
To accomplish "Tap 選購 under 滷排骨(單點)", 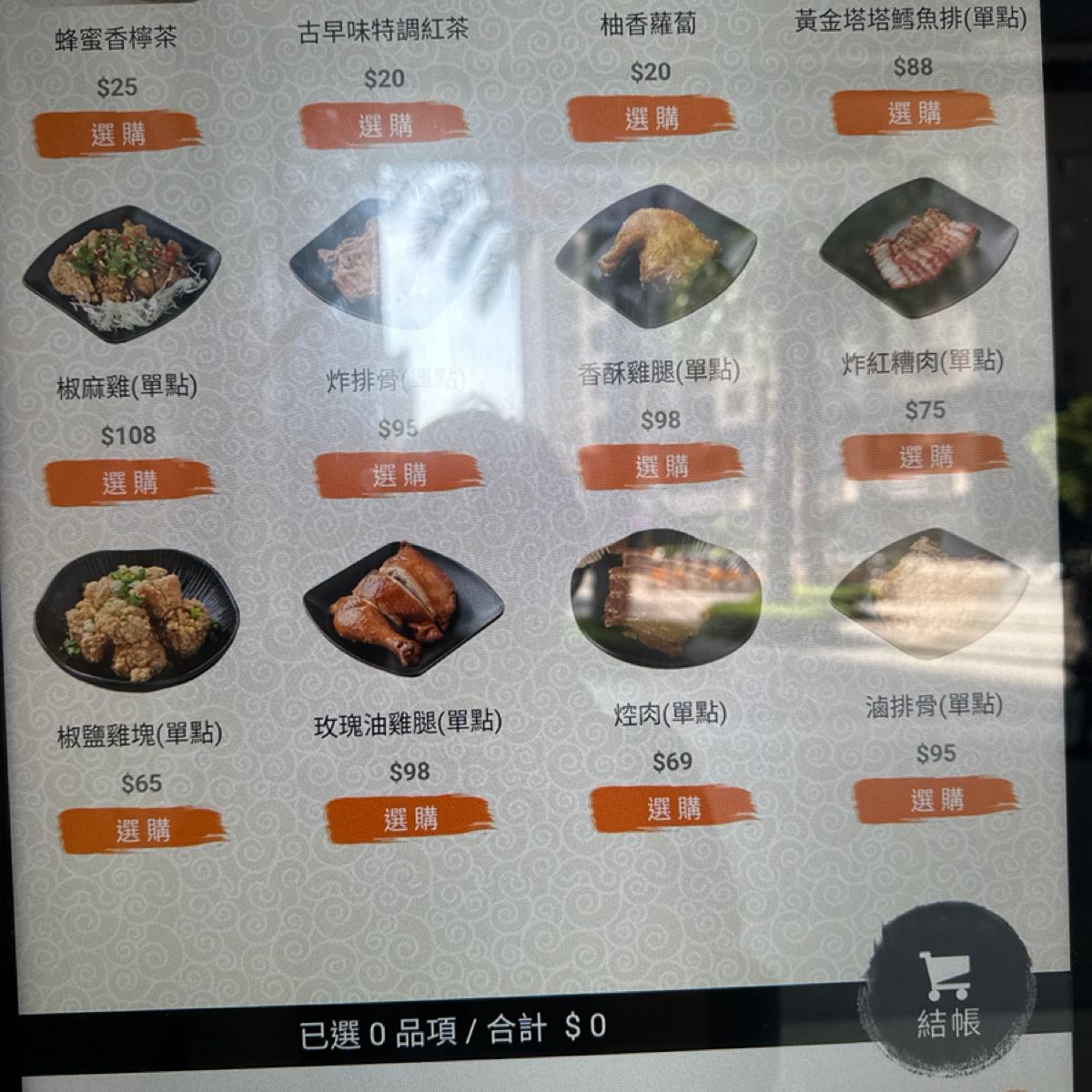I will coord(936,800).
